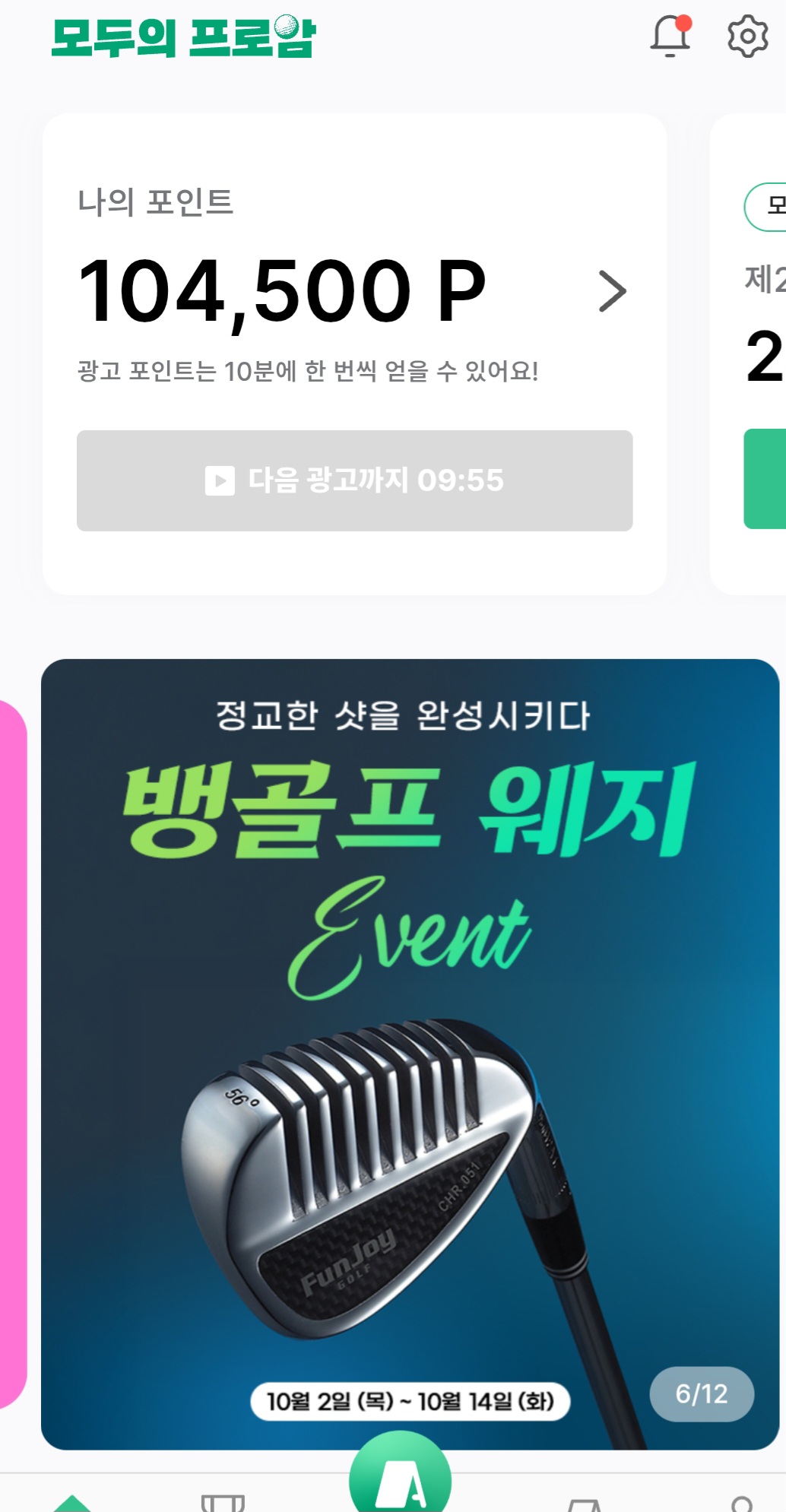This screenshot has height=1512, width=786.
Task: Open the notifications bell
Action: [670, 36]
